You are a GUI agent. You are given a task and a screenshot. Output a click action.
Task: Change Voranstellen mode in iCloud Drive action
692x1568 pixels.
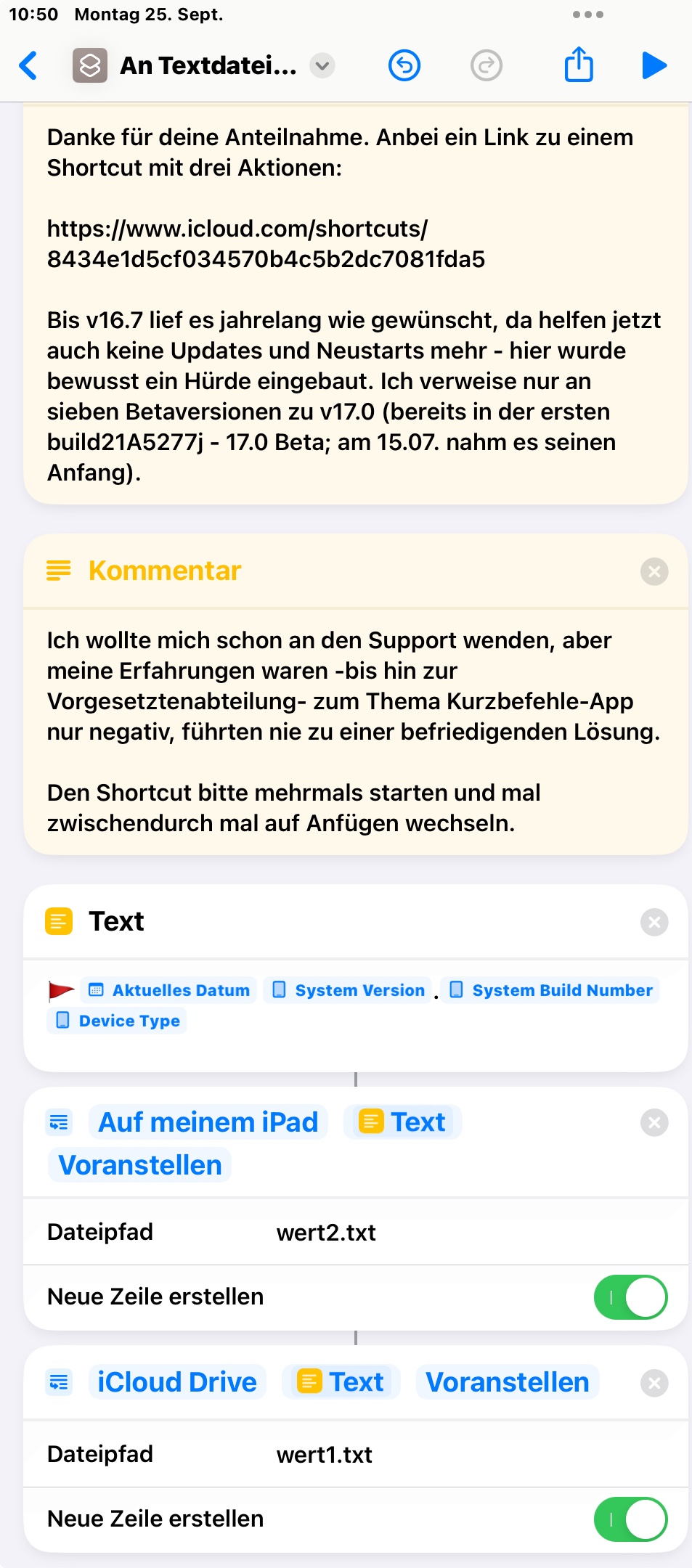coord(507,1382)
